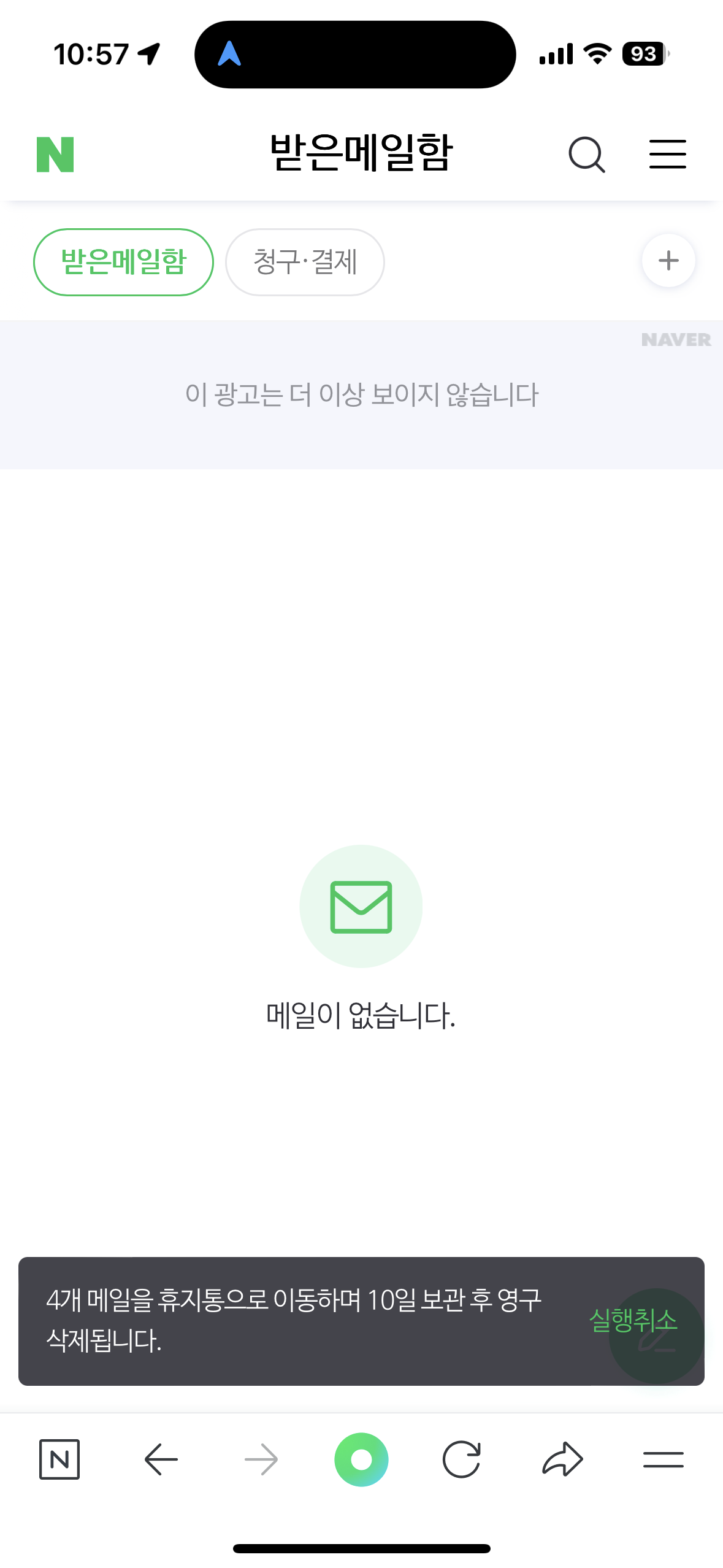Tap the green circle search button
Image resolution: width=723 pixels, height=1568 pixels.
361,1459
